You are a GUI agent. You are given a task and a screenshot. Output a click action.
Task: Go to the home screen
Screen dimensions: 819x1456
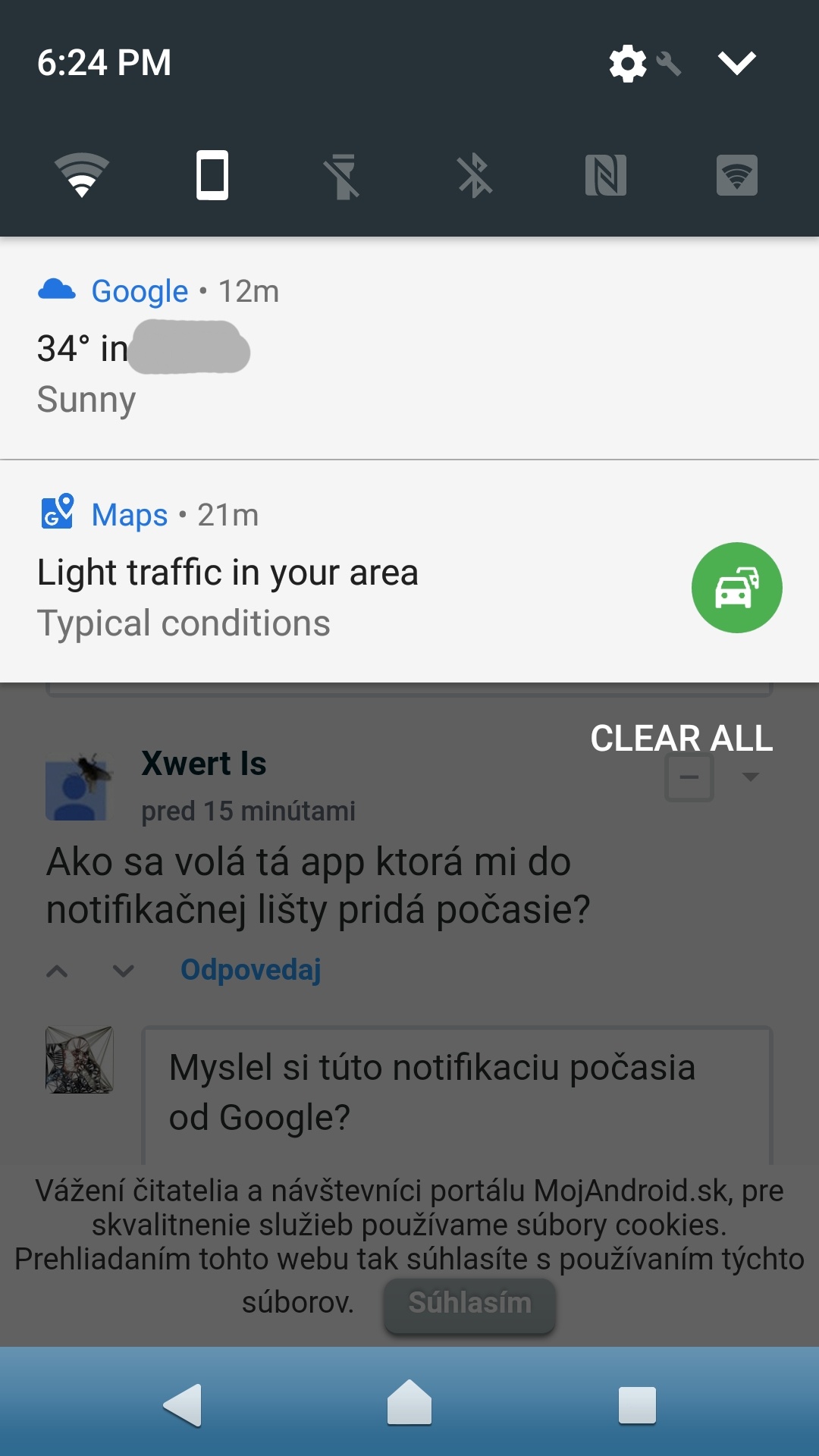[x=409, y=1402]
